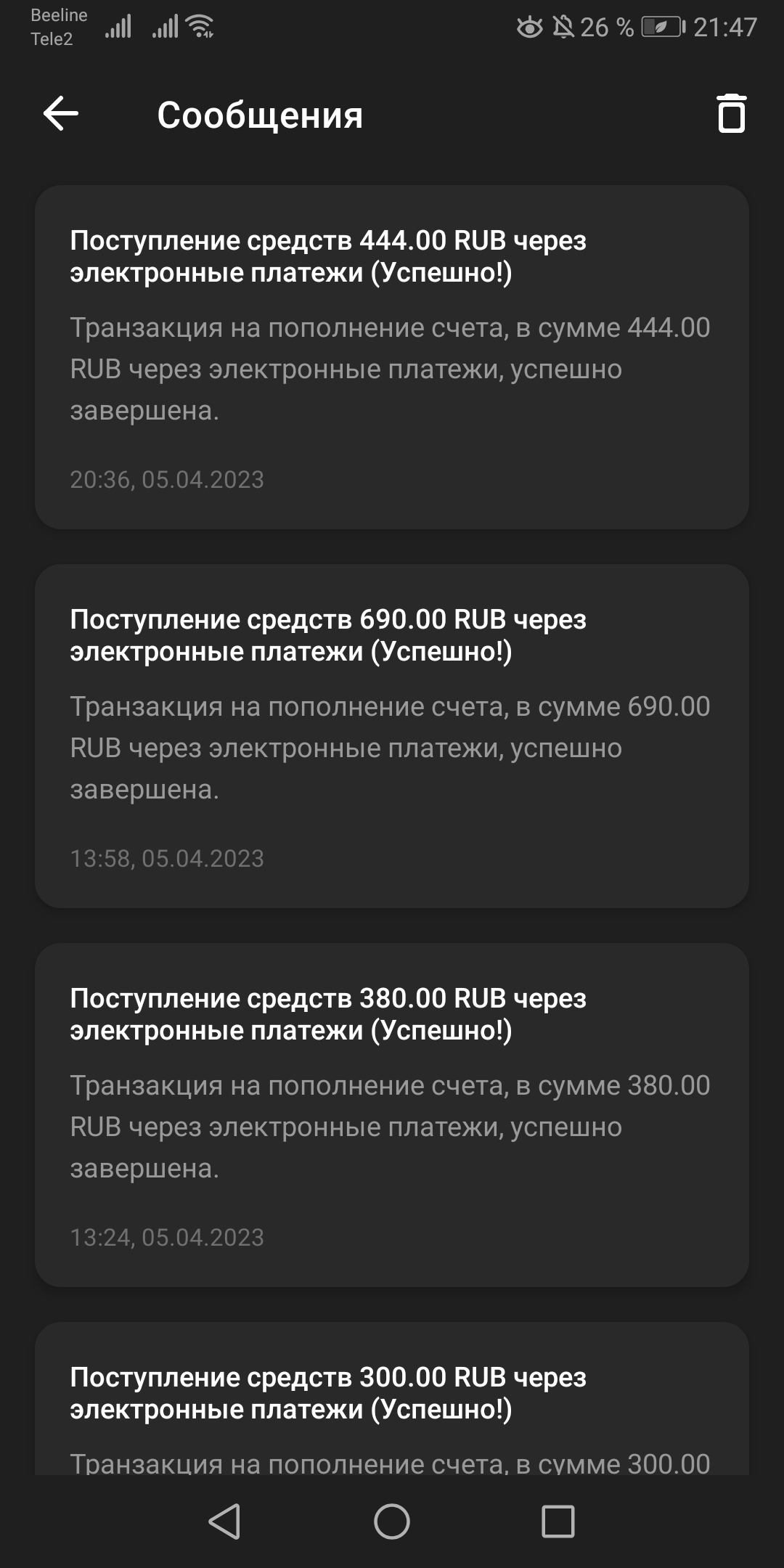Go back from the Сообщения screen
Screen dimensions: 784x1568
pyautogui.click(x=61, y=114)
